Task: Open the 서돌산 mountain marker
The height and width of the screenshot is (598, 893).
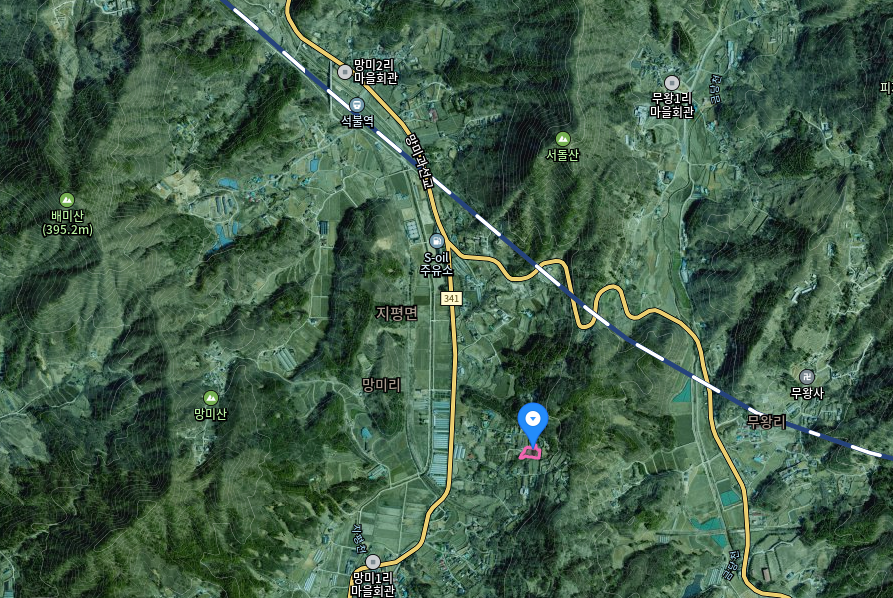Action: (562, 138)
